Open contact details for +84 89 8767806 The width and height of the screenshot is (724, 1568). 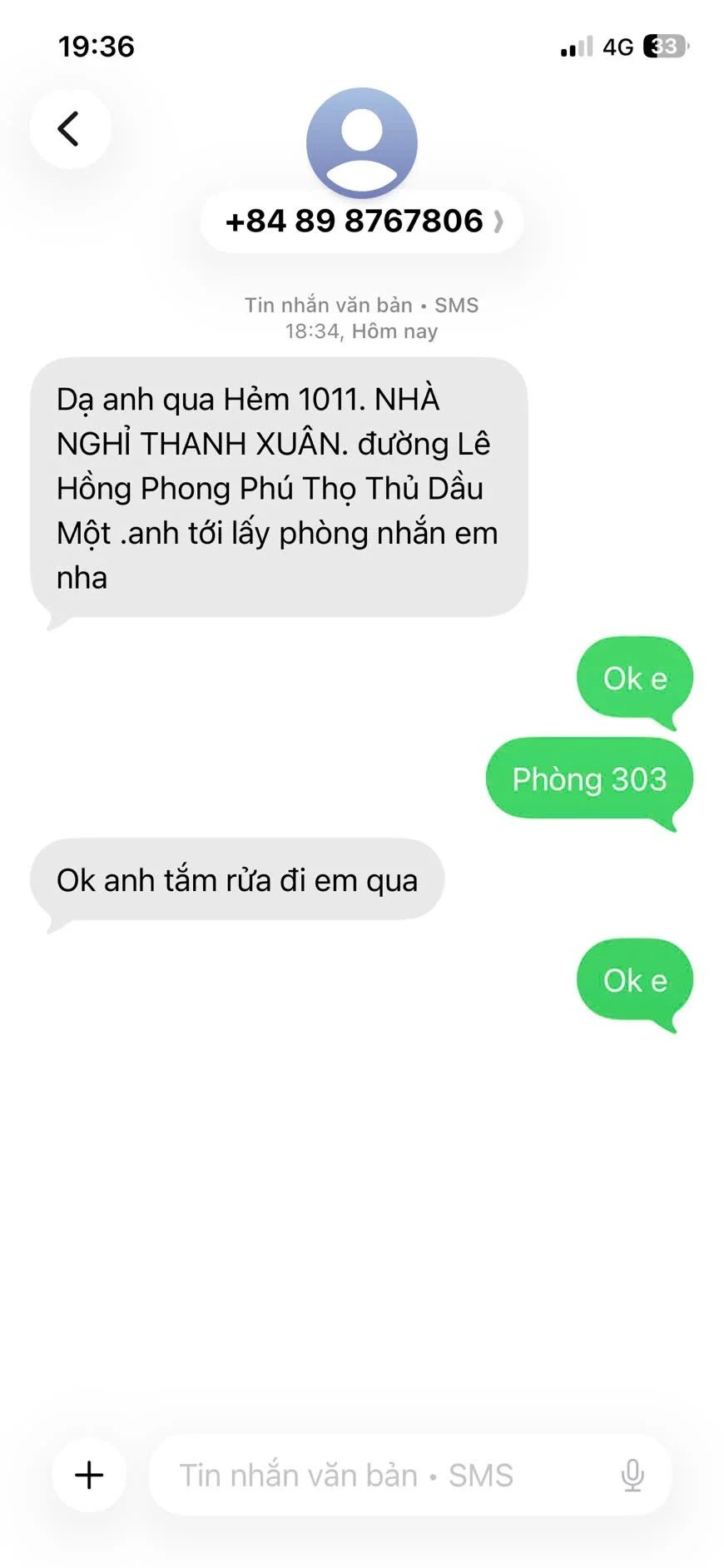[362, 222]
